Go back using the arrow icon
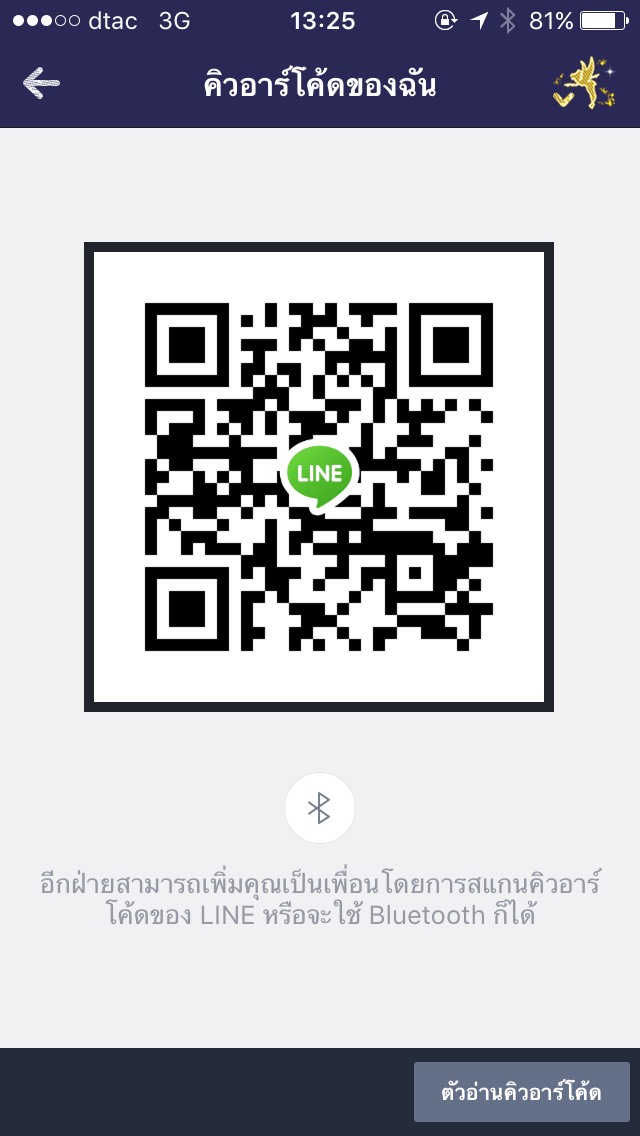Image resolution: width=640 pixels, height=1136 pixels. pyautogui.click(x=41, y=84)
